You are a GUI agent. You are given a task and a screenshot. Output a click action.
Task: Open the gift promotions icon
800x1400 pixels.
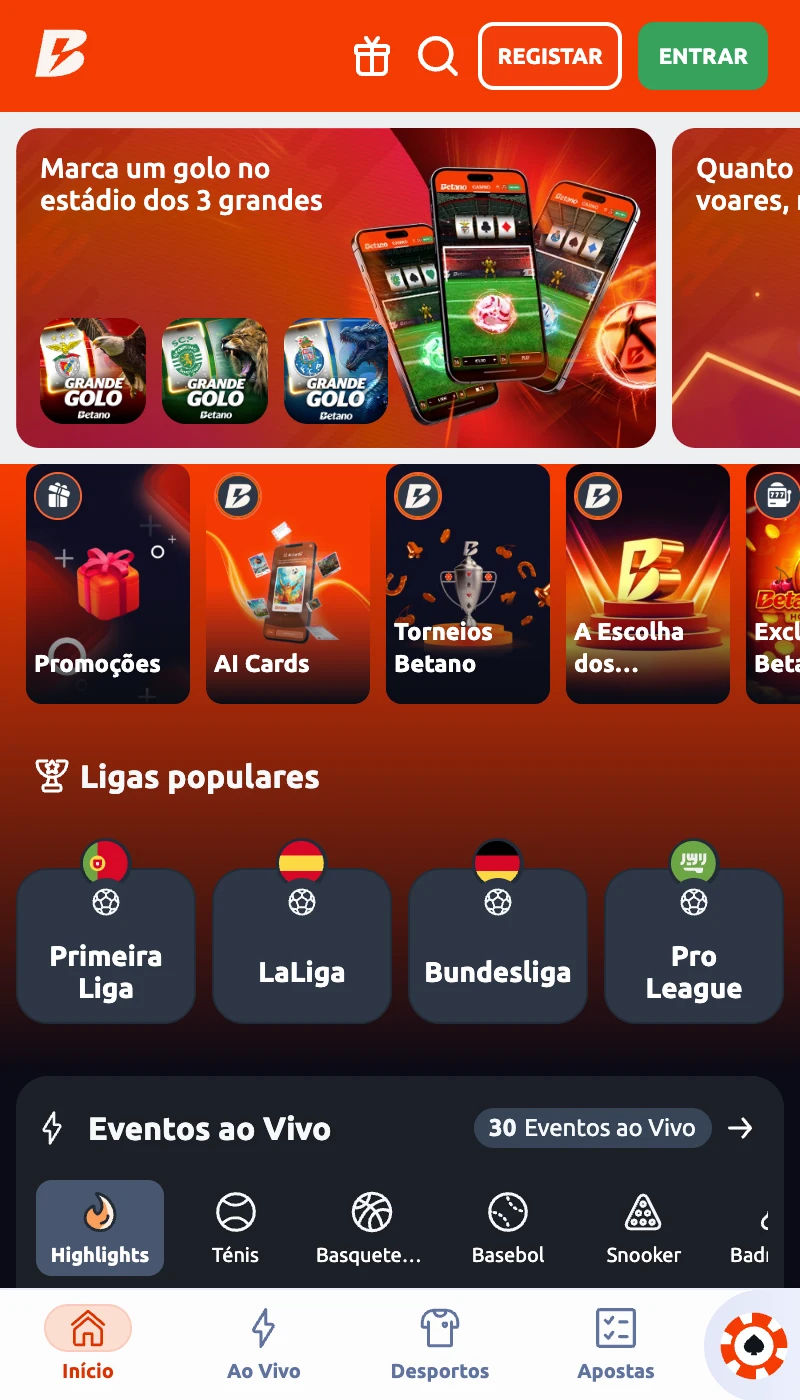(372, 56)
